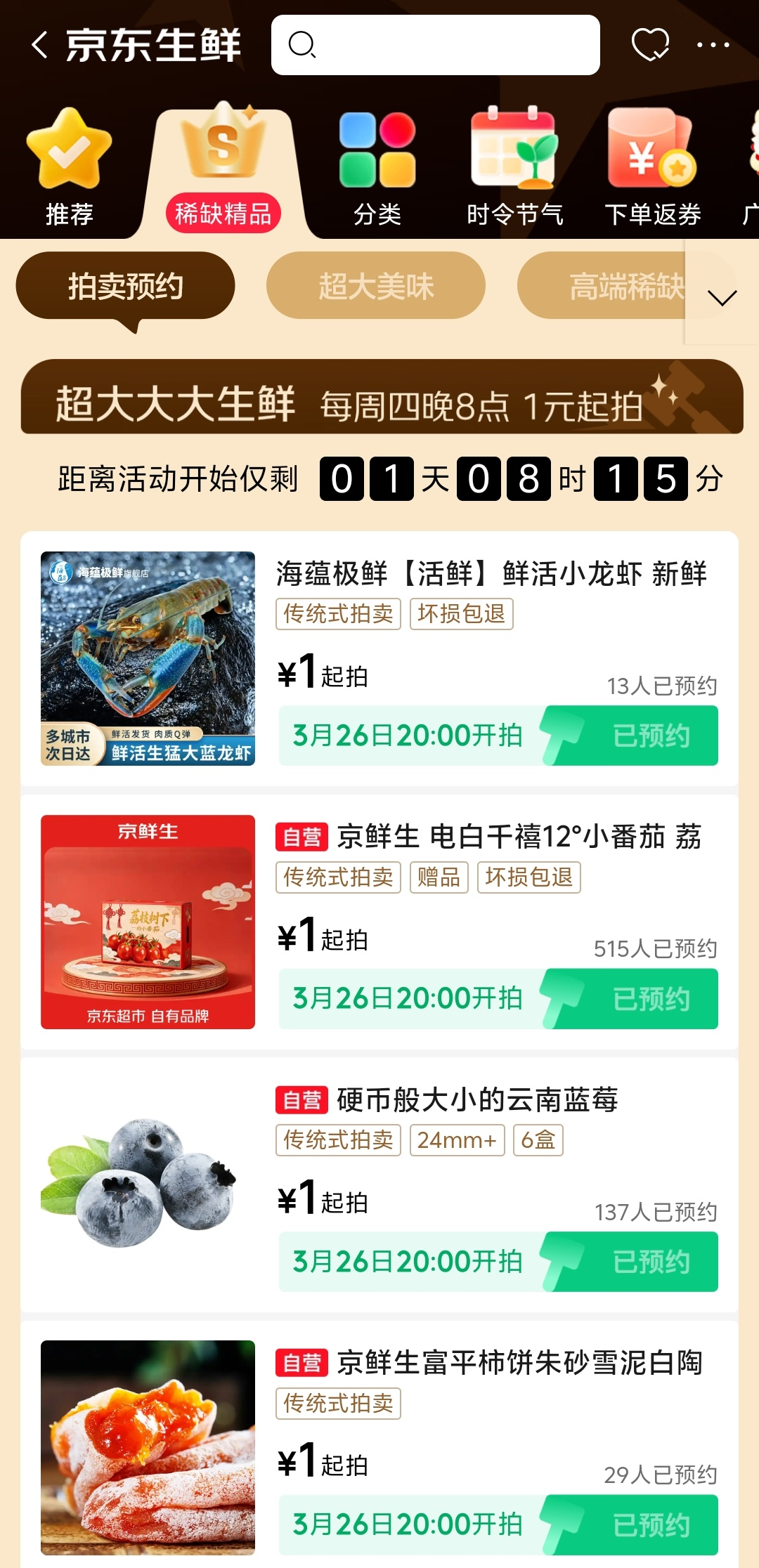This screenshot has height=1568, width=759.
Task: Select the 稀缺精品 crown icon
Action: point(221,153)
